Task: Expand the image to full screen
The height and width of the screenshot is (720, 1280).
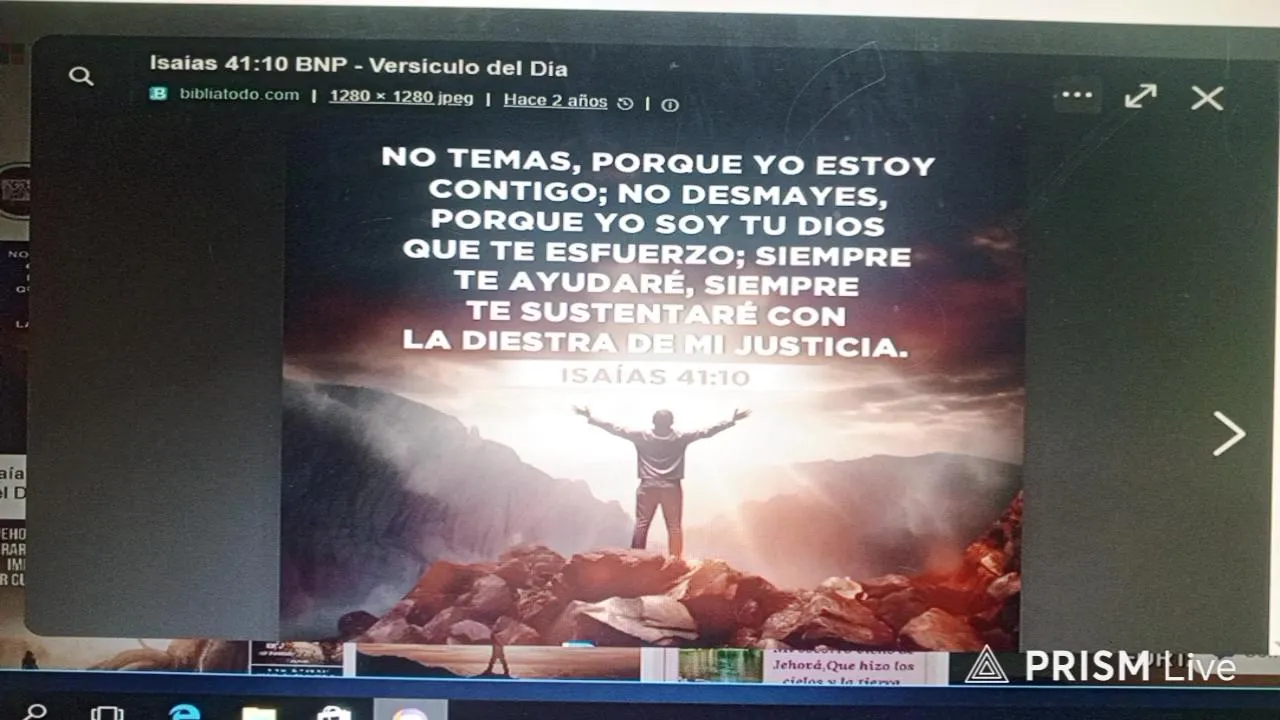Action: [x=1140, y=96]
